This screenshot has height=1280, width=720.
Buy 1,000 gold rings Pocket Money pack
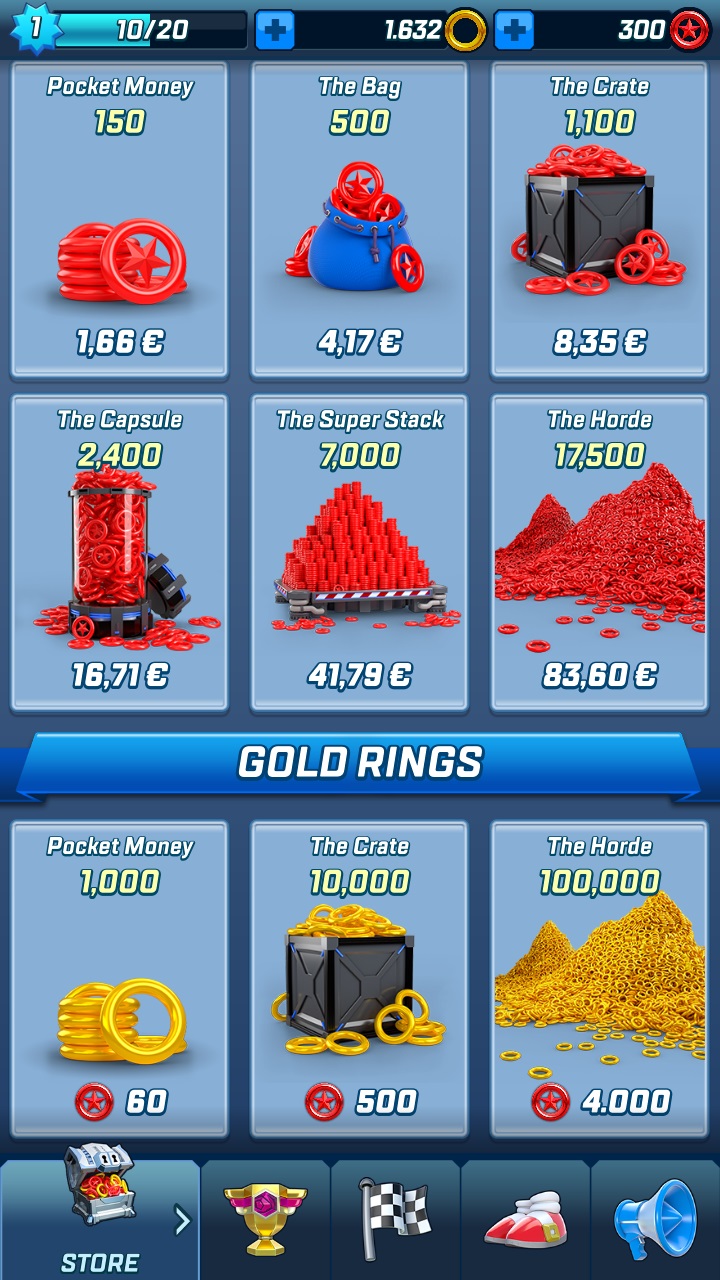click(x=120, y=979)
